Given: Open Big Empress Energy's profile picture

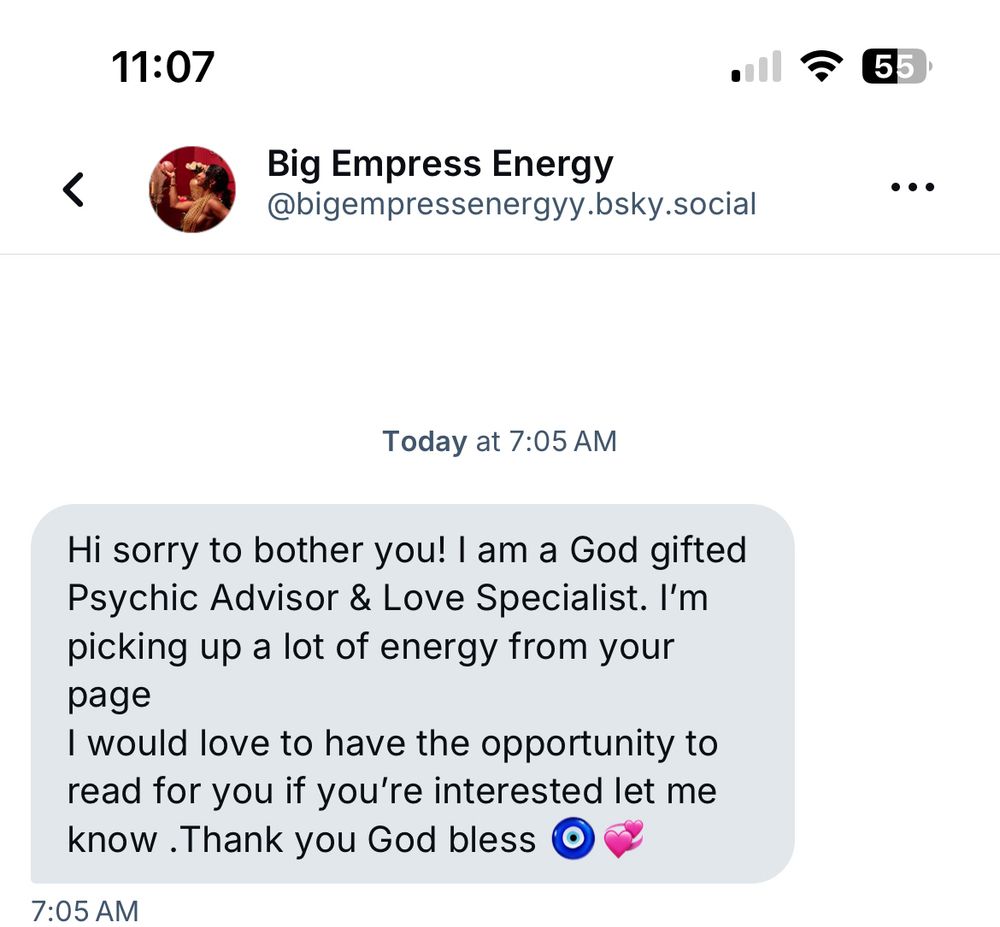Looking at the screenshot, I should click(x=192, y=188).
